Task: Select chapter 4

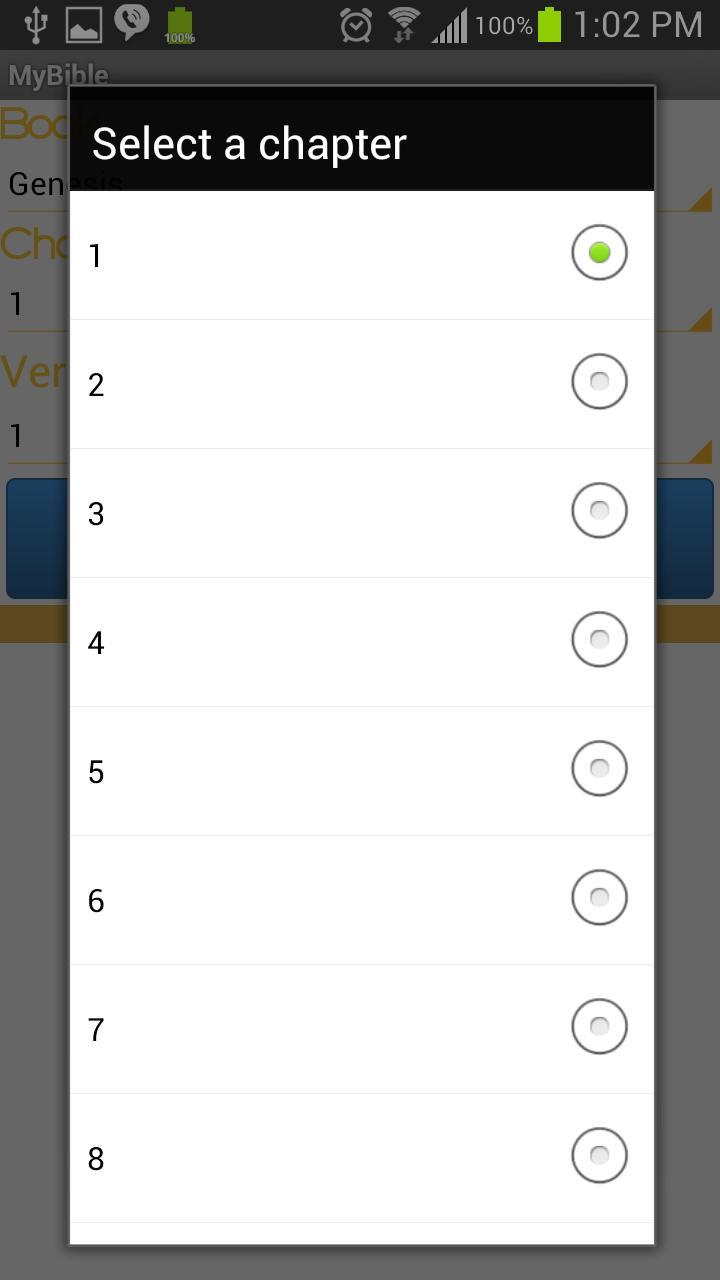Action: [x=599, y=640]
